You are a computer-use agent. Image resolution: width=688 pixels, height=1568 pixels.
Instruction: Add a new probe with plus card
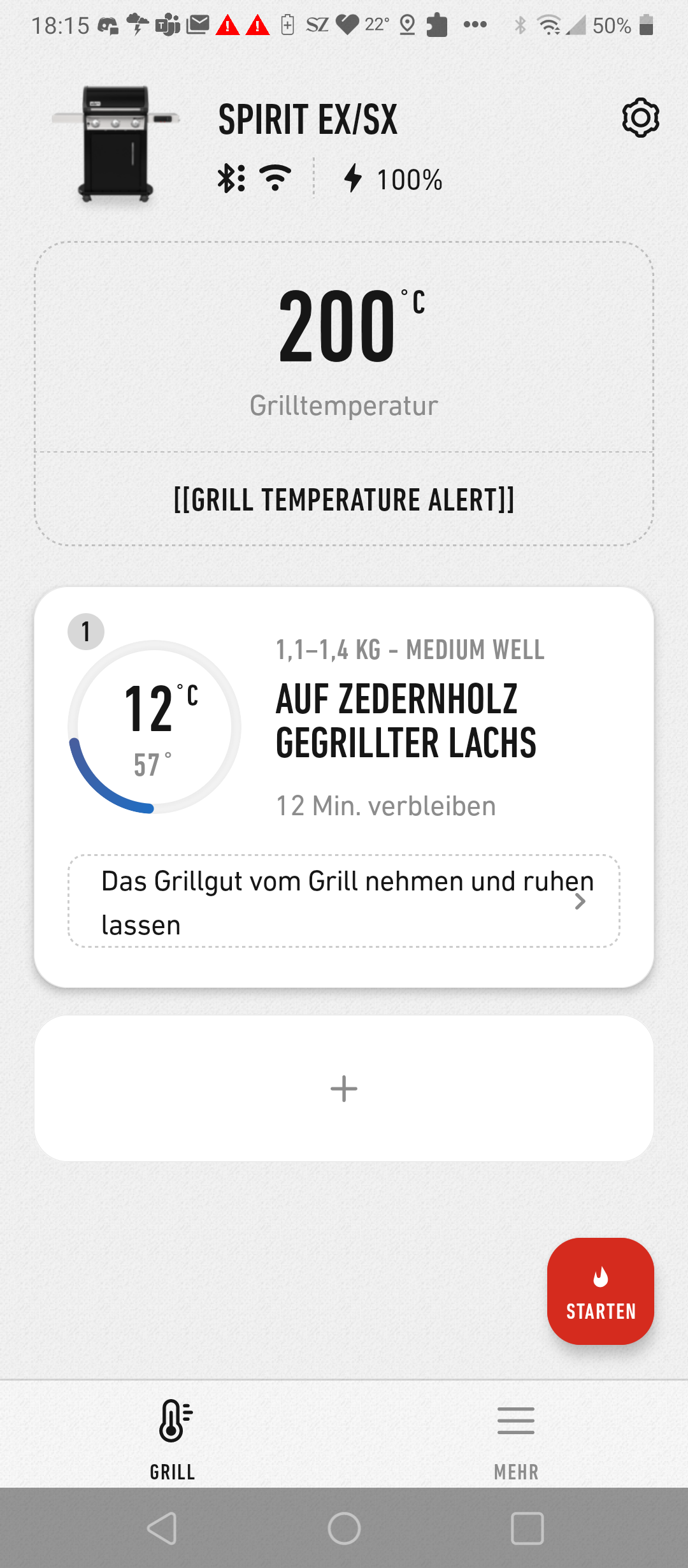(x=344, y=1088)
